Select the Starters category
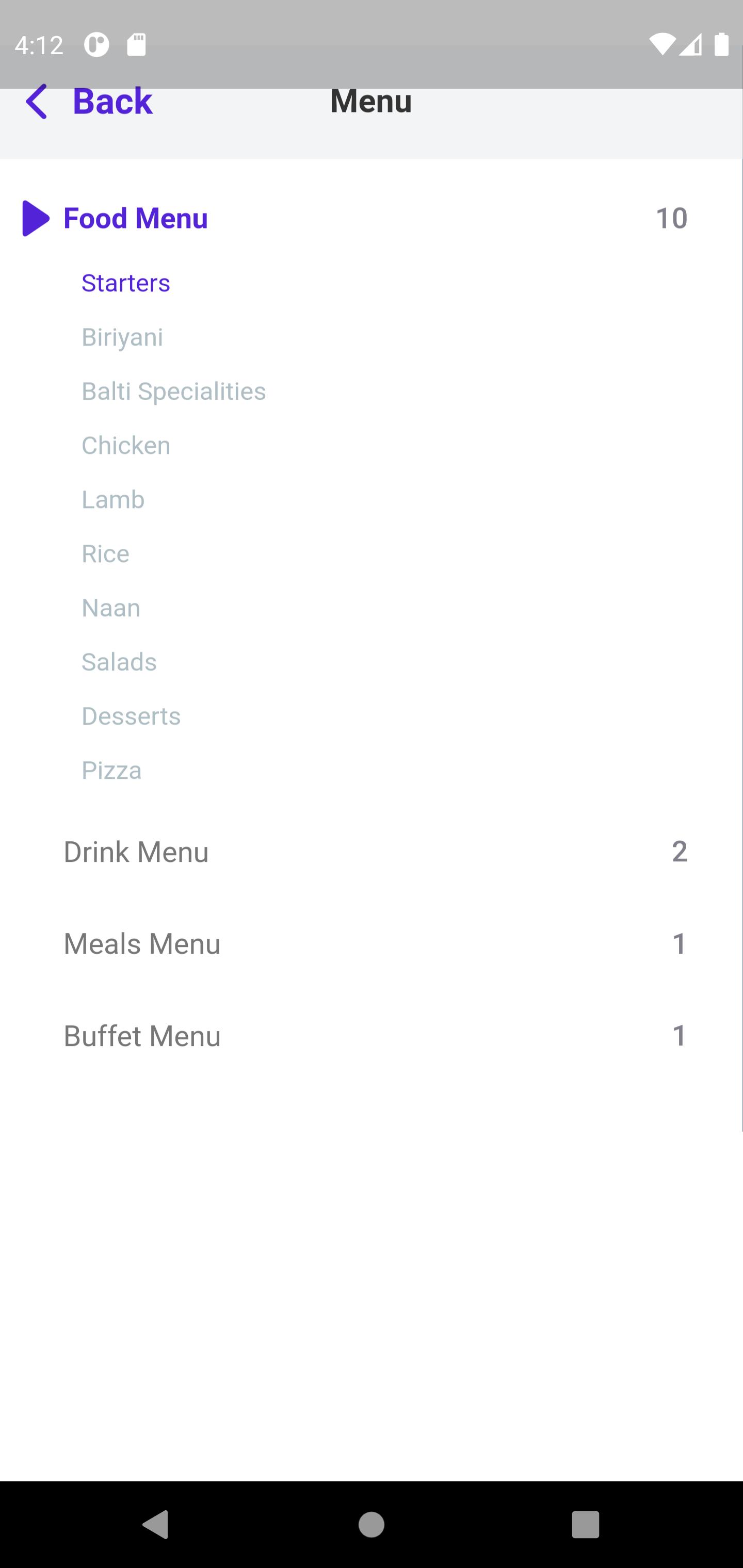The height and width of the screenshot is (1568, 743). [x=126, y=283]
